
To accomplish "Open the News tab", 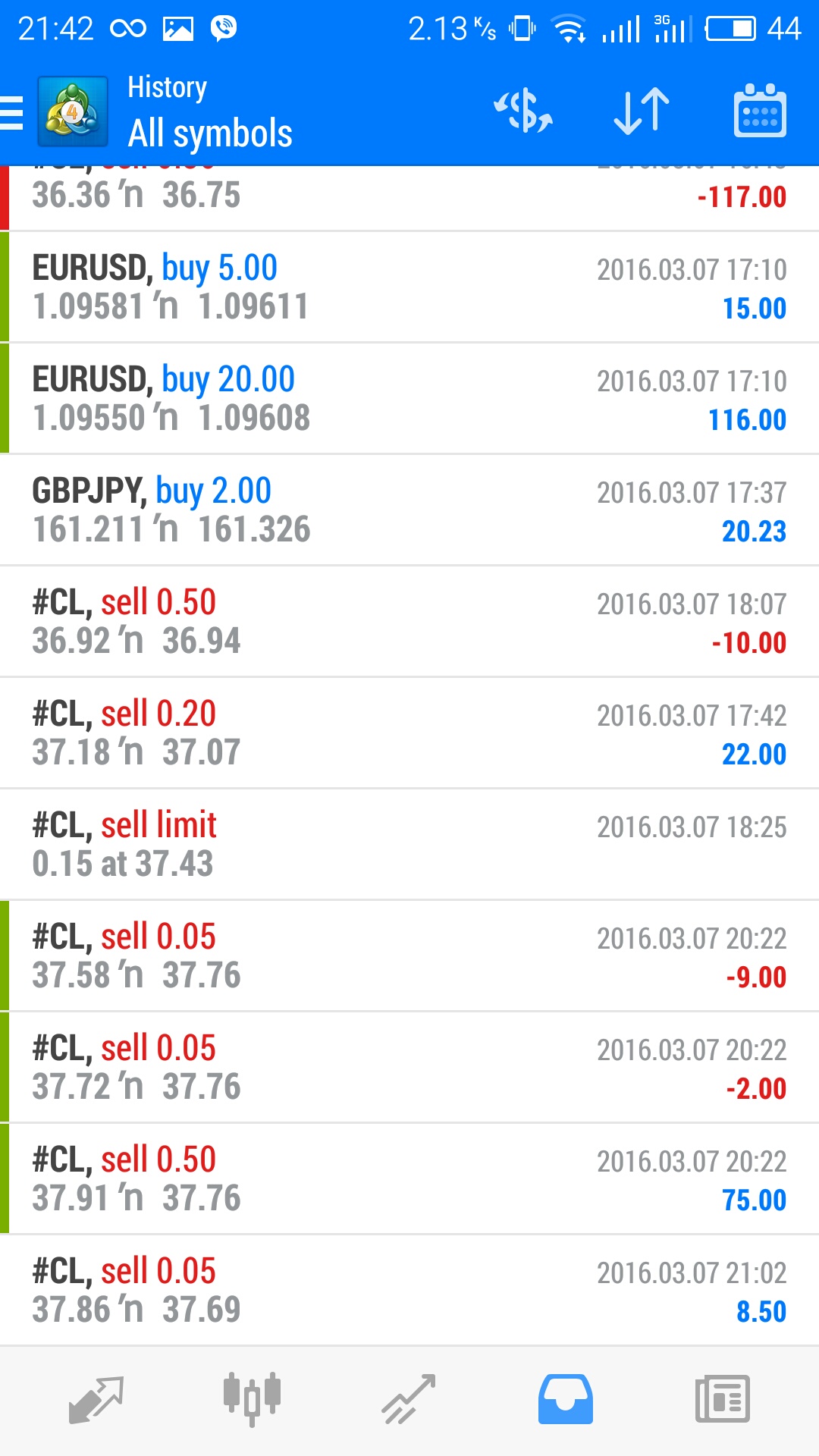I will pos(723,1400).
